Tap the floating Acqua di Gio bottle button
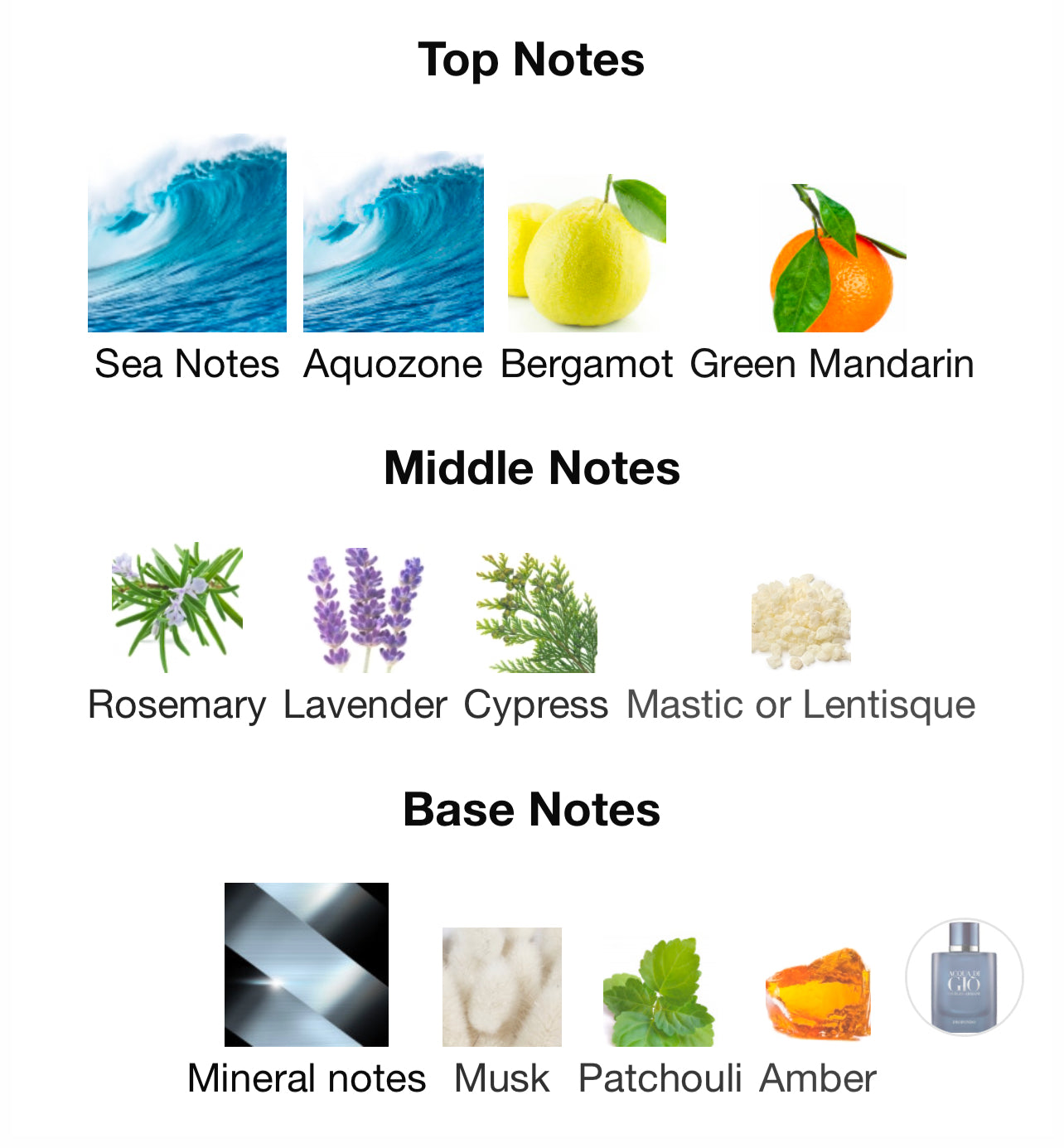1064x1148 pixels. (x=964, y=977)
